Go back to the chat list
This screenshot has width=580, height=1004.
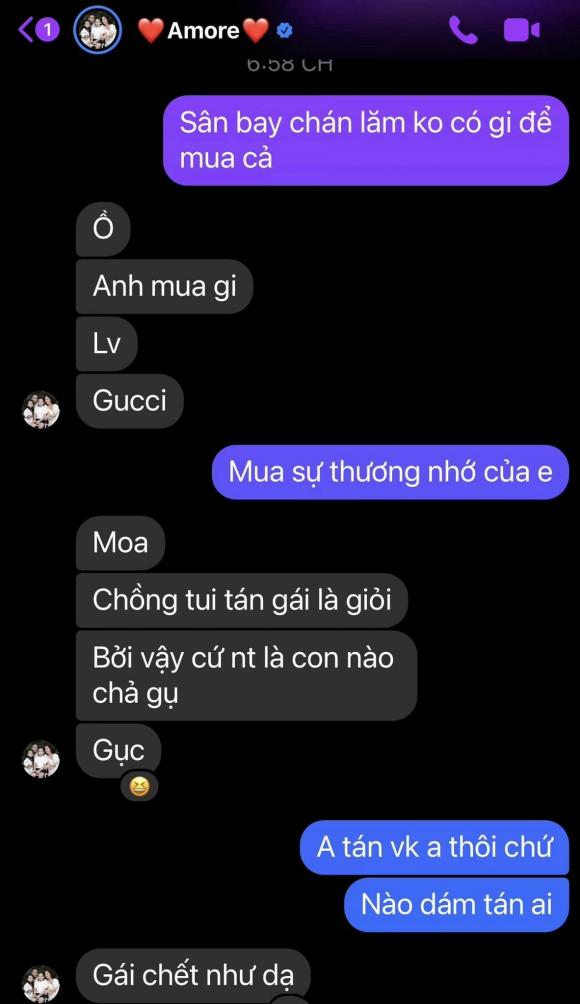click(x=37, y=29)
